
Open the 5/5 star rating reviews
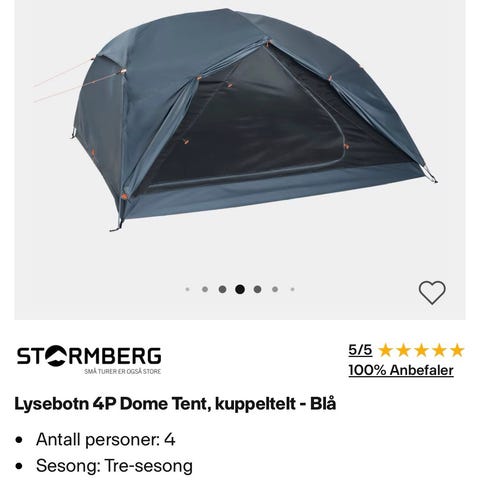coord(406,350)
